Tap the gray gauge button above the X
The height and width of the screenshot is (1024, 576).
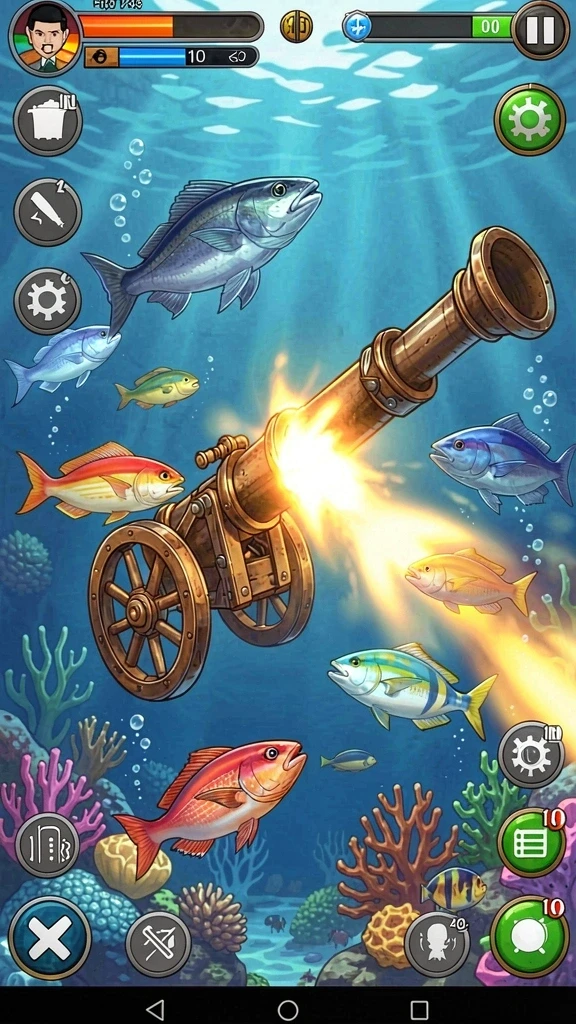click(x=47, y=845)
